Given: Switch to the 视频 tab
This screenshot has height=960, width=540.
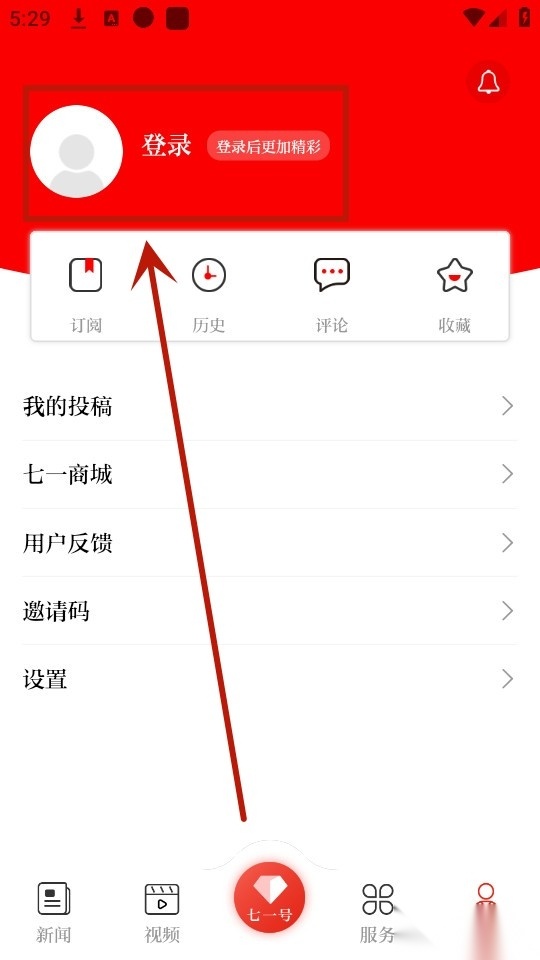Looking at the screenshot, I should pos(162,912).
